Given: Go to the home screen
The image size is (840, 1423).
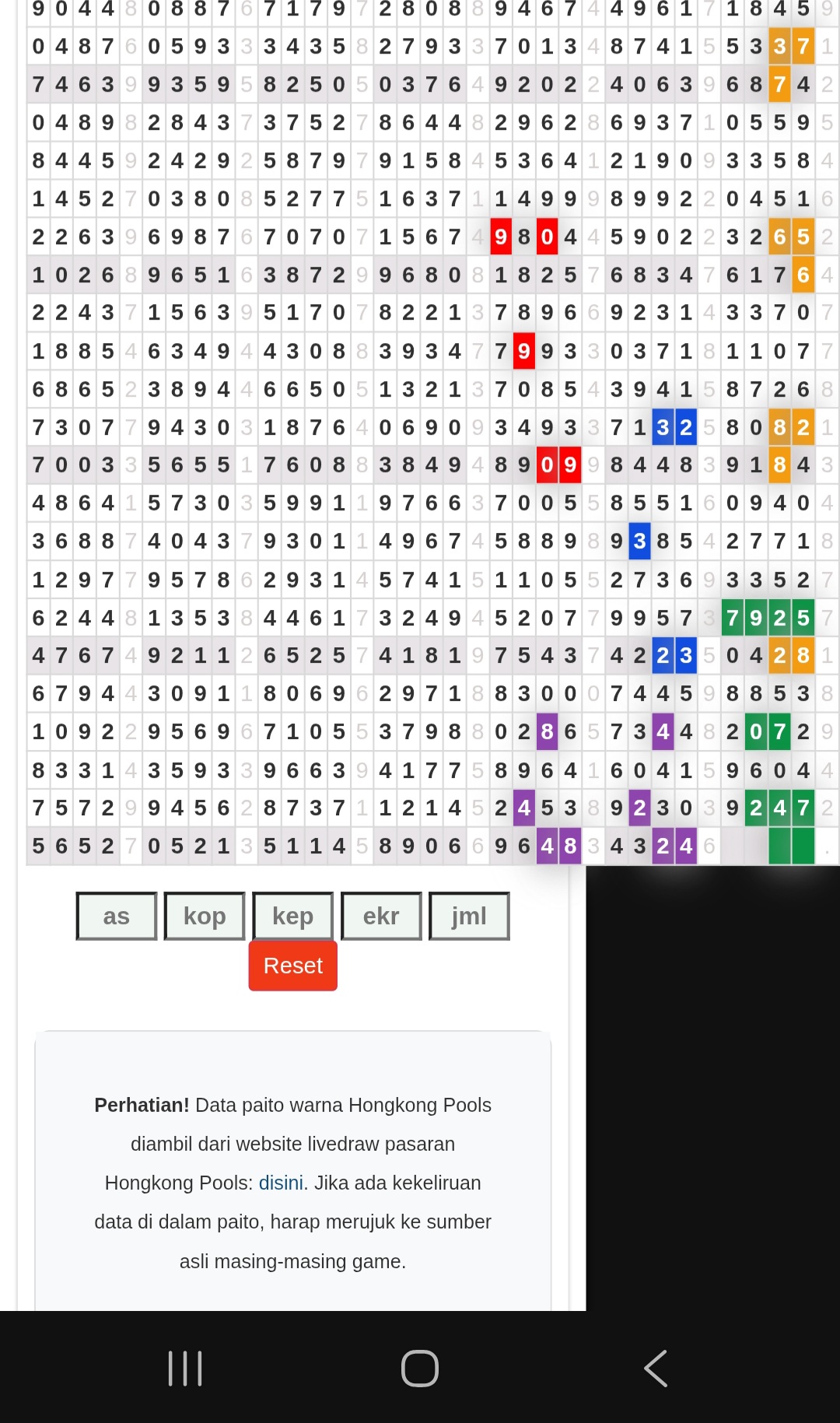Looking at the screenshot, I should [x=420, y=1368].
